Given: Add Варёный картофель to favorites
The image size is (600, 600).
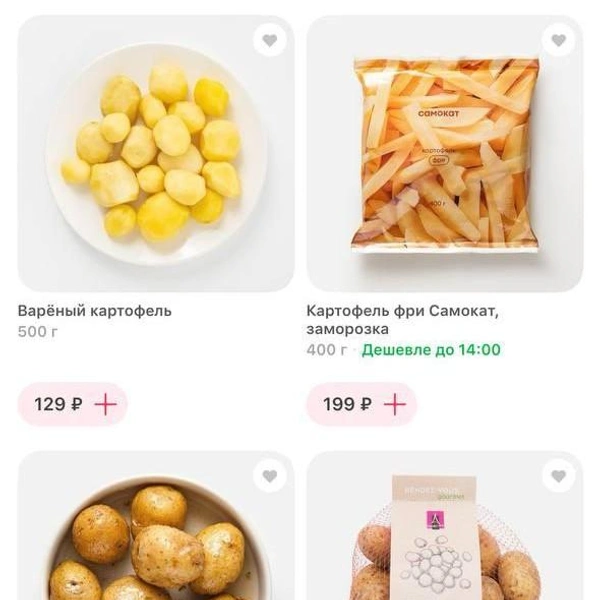Looking at the screenshot, I should pos(270,40).
